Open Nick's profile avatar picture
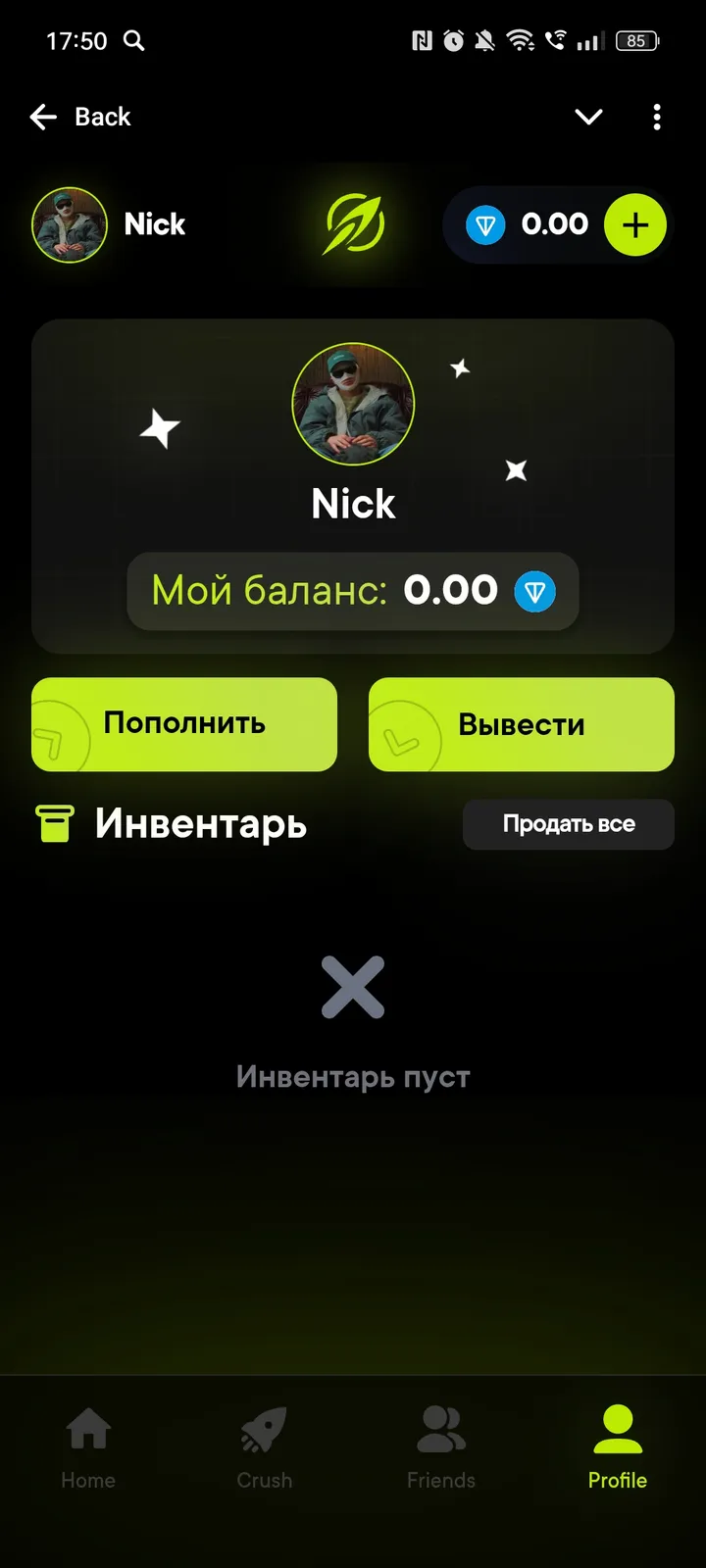Viewport: 706px width, 1568px height. pyautogui.click(x=352, y=404)
